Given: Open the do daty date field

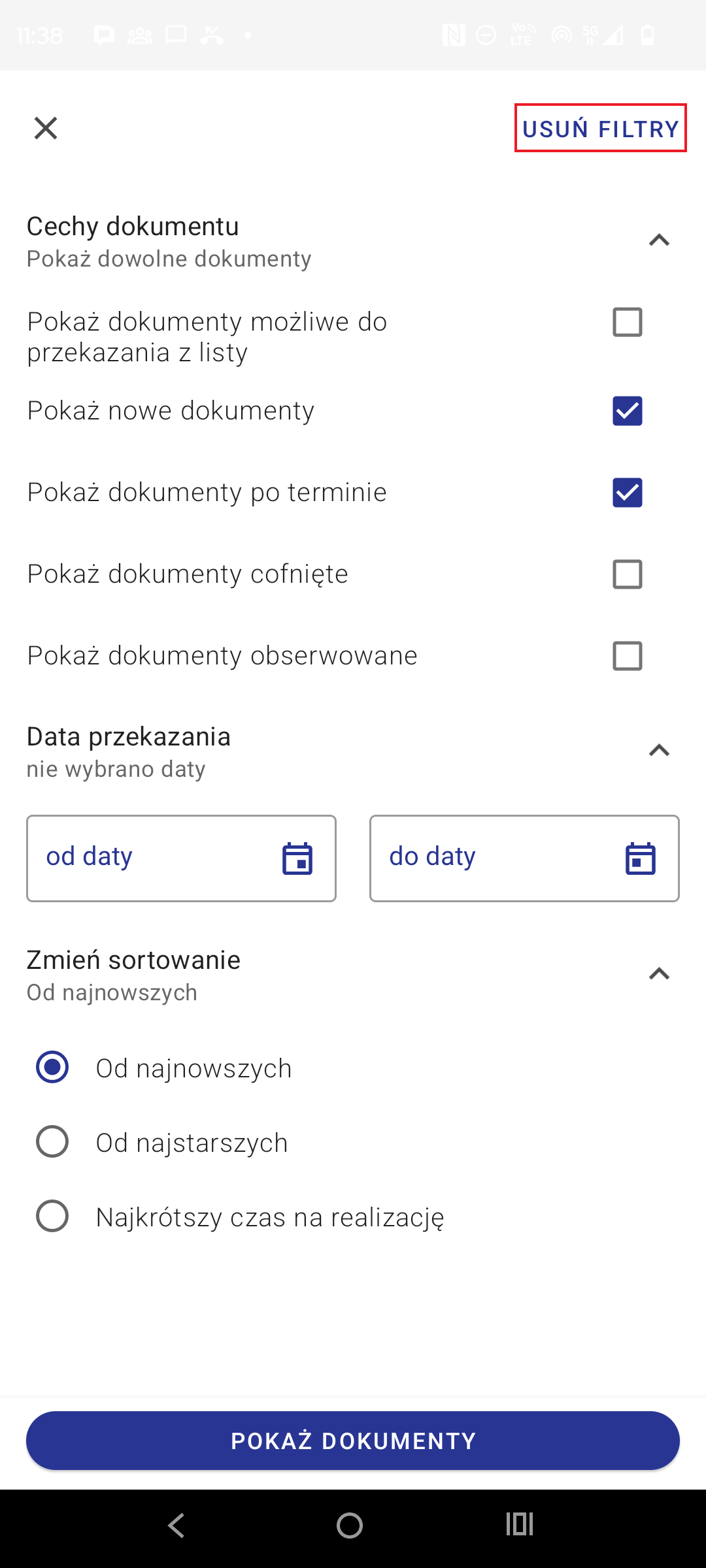Looking at the screenshot, I should 524,858.
